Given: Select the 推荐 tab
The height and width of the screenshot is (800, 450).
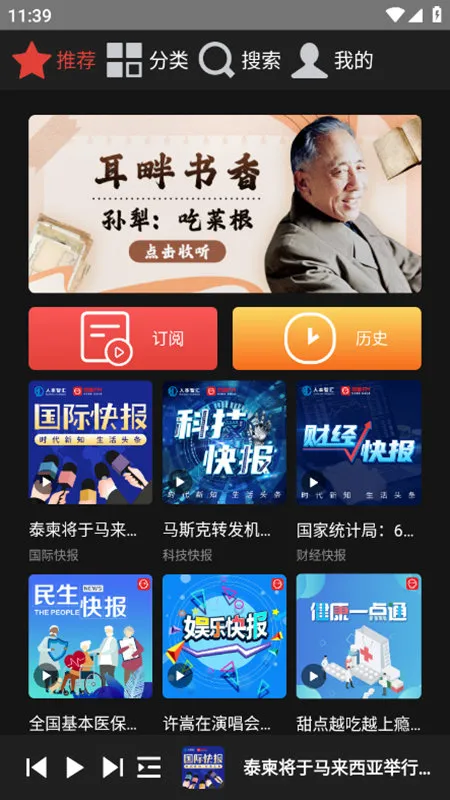Looking at the screenshot, I should (54, 60).
